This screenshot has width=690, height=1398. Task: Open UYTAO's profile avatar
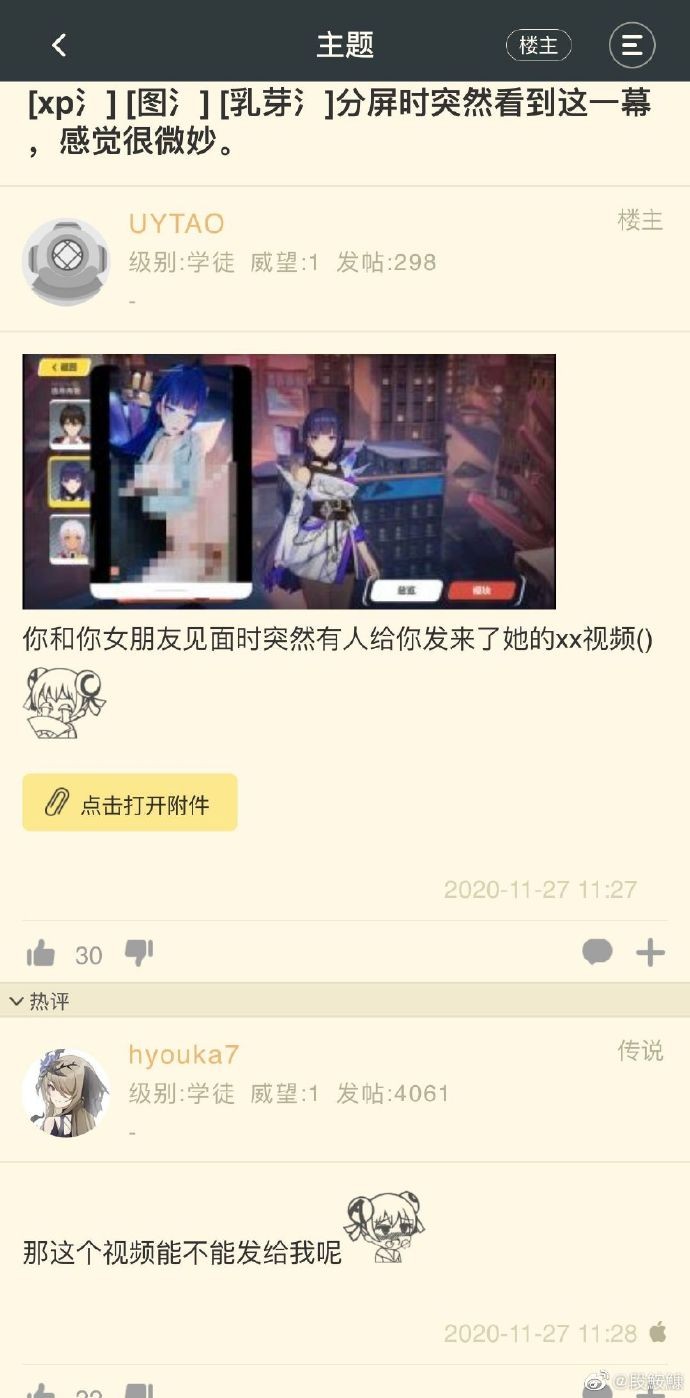(x=66, y=261)
